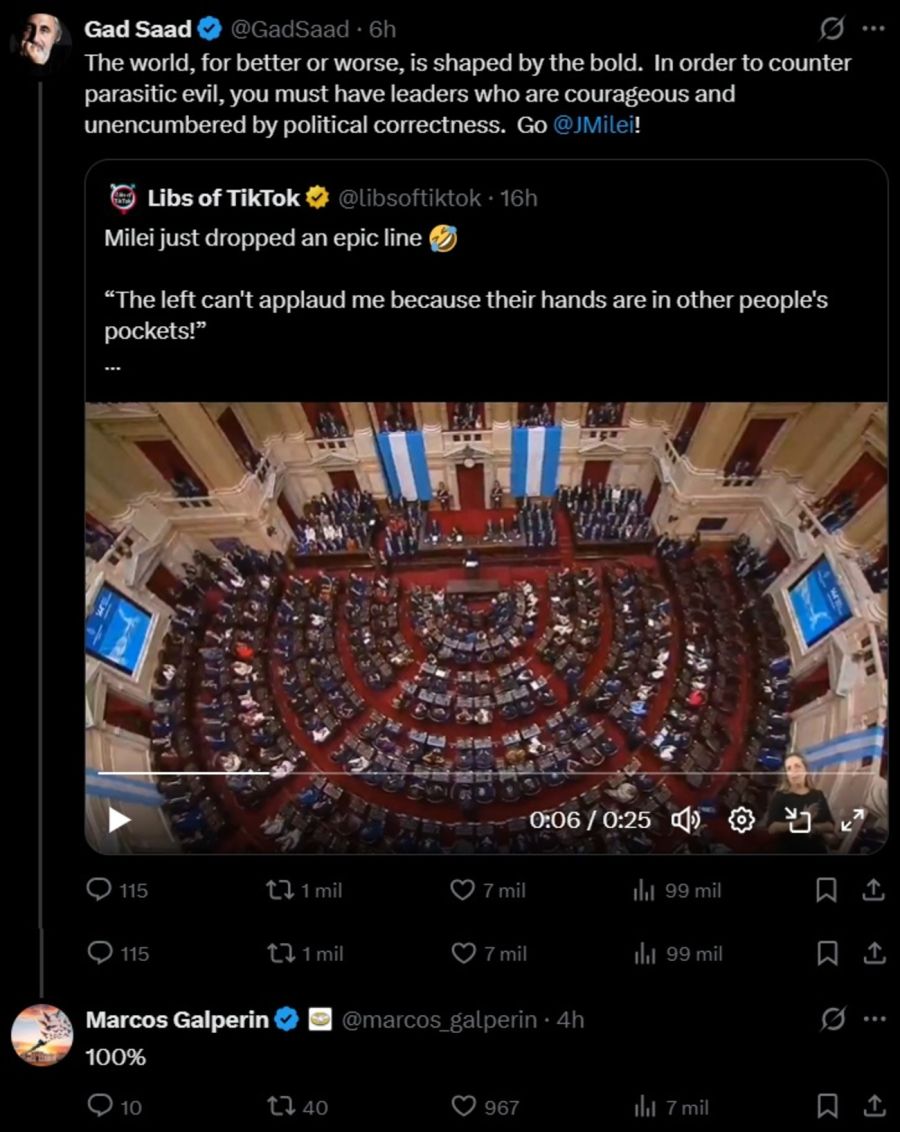Open the overflow menu on Marcos Galperin's reply
Viewport: 900px width, 1132px height.
(872, 1019)
